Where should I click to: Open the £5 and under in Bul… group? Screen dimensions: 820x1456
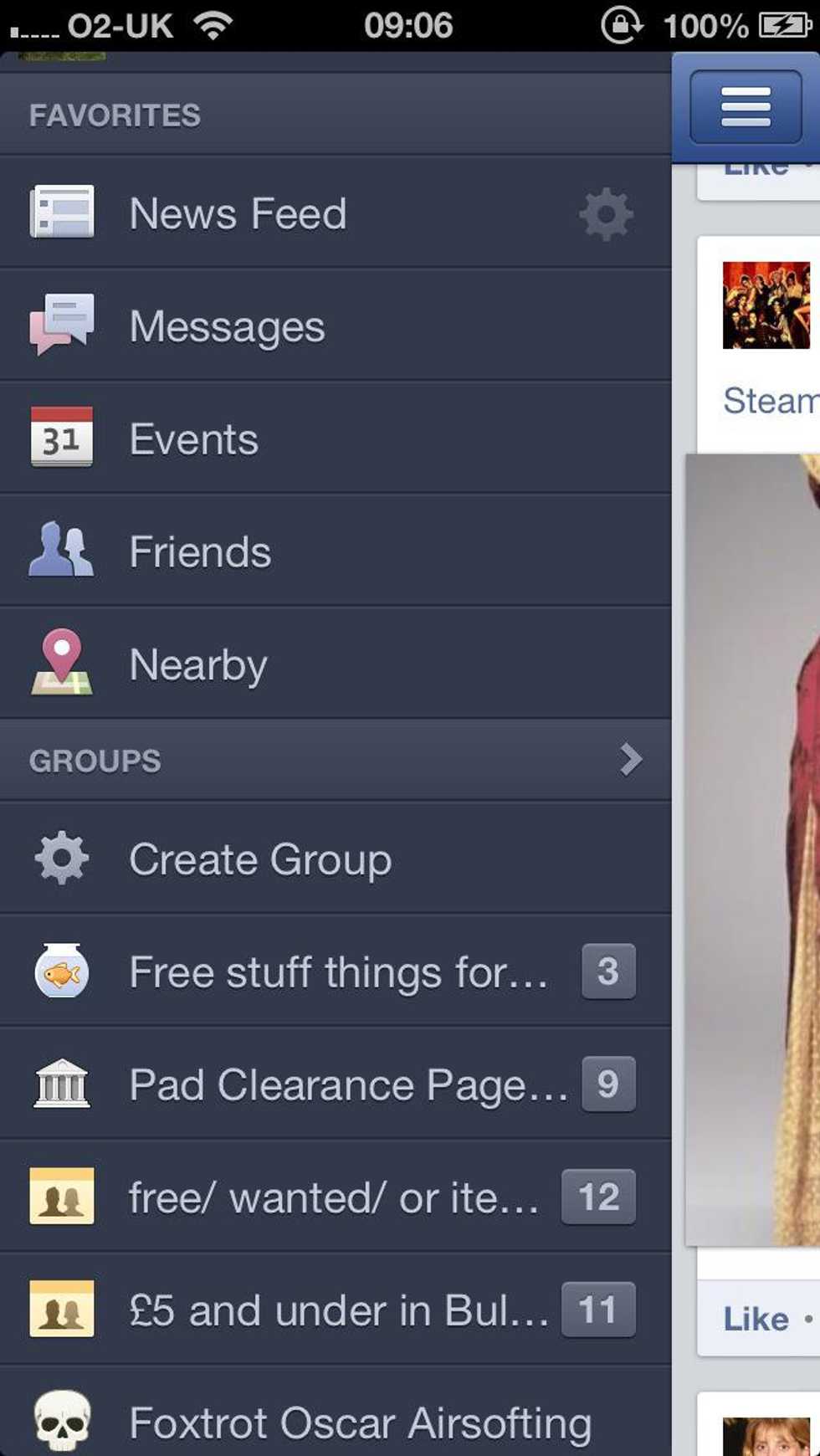(338, 1310)
